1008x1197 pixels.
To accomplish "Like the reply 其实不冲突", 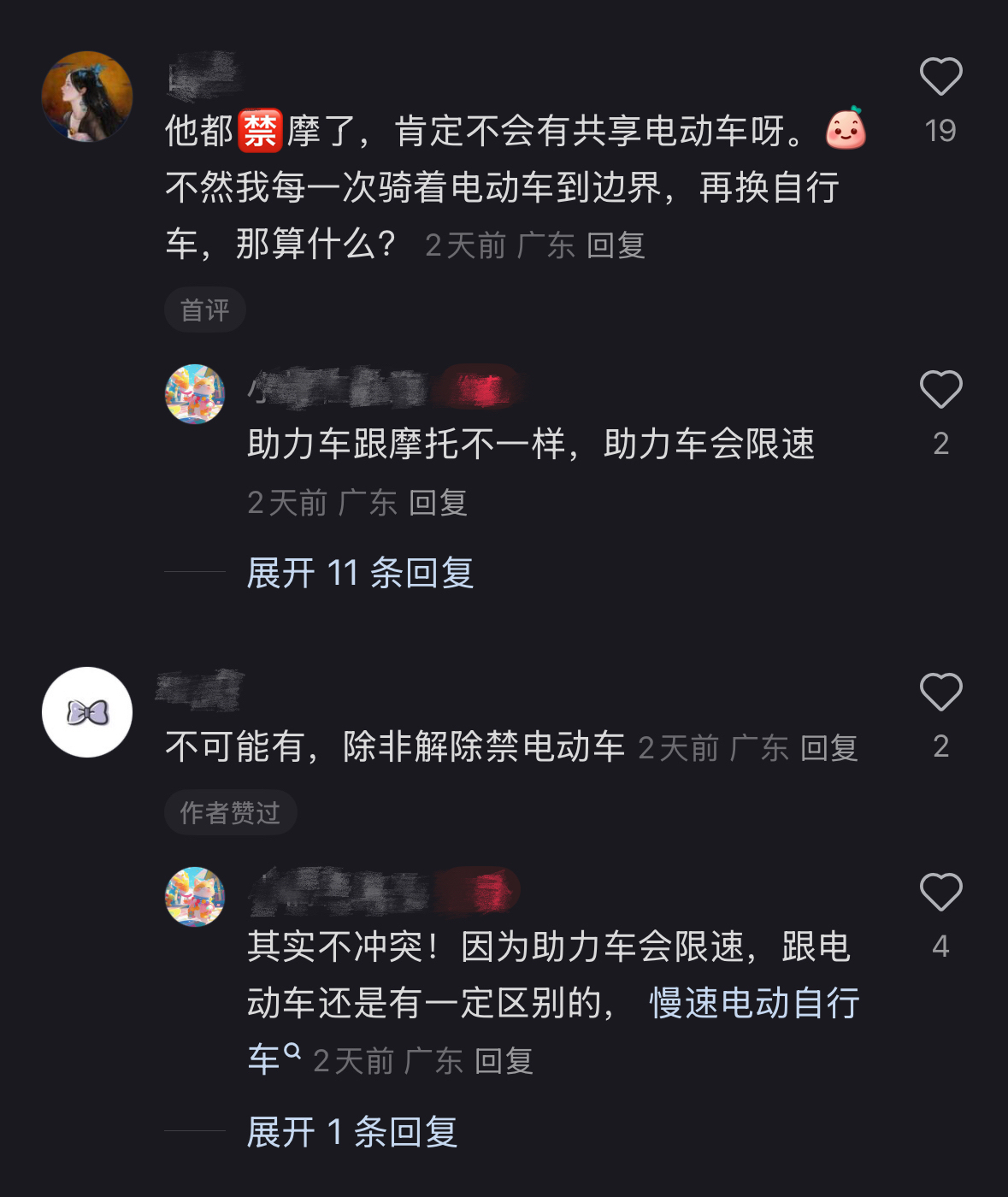I will [940, 893].
